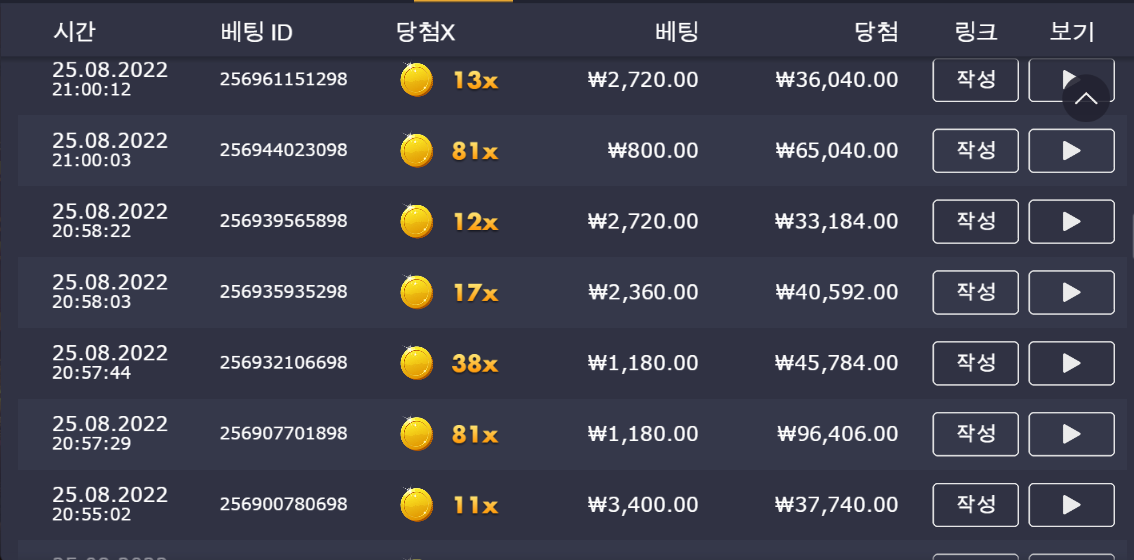
Task: Play the replay for bet 256935935298
Action: click(x=1071, y=292)
